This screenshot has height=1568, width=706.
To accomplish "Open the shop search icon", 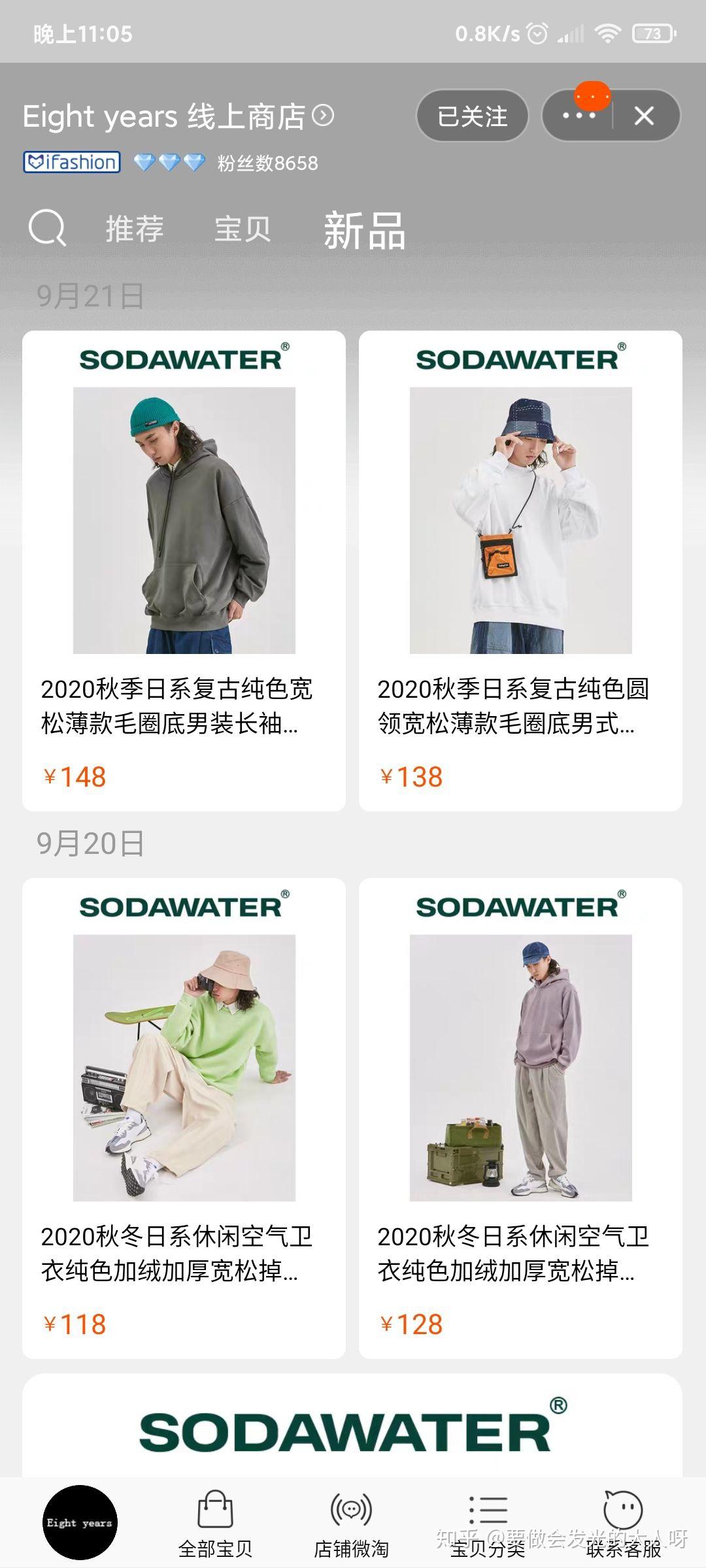I will coord(47,228).
